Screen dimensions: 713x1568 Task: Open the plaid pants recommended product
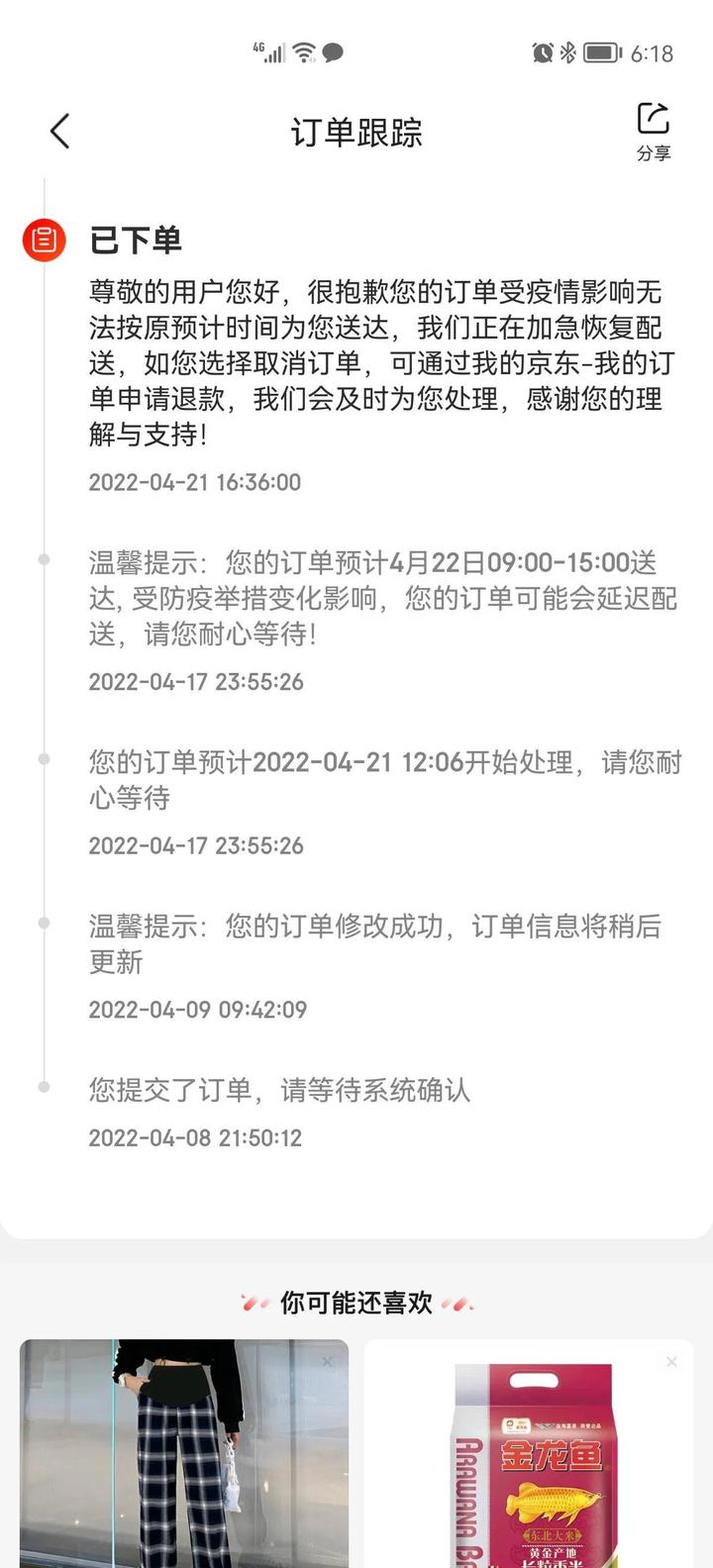(184, 1453)
